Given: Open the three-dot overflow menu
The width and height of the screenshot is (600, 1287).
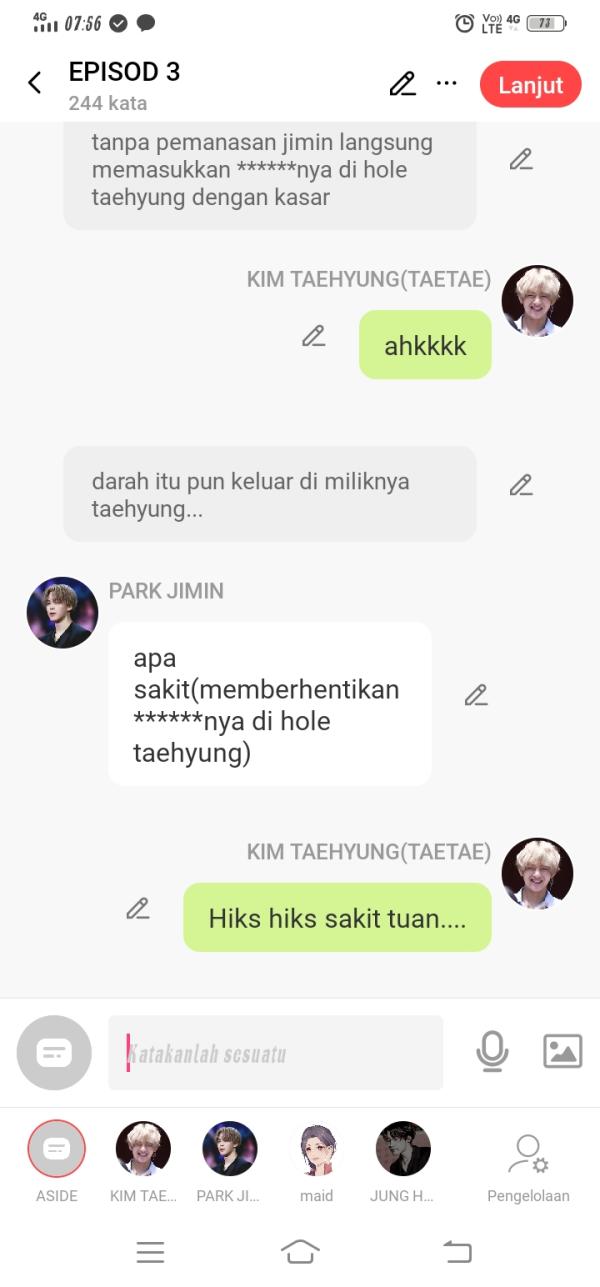Looking at the screenshot, I should 447,84.
